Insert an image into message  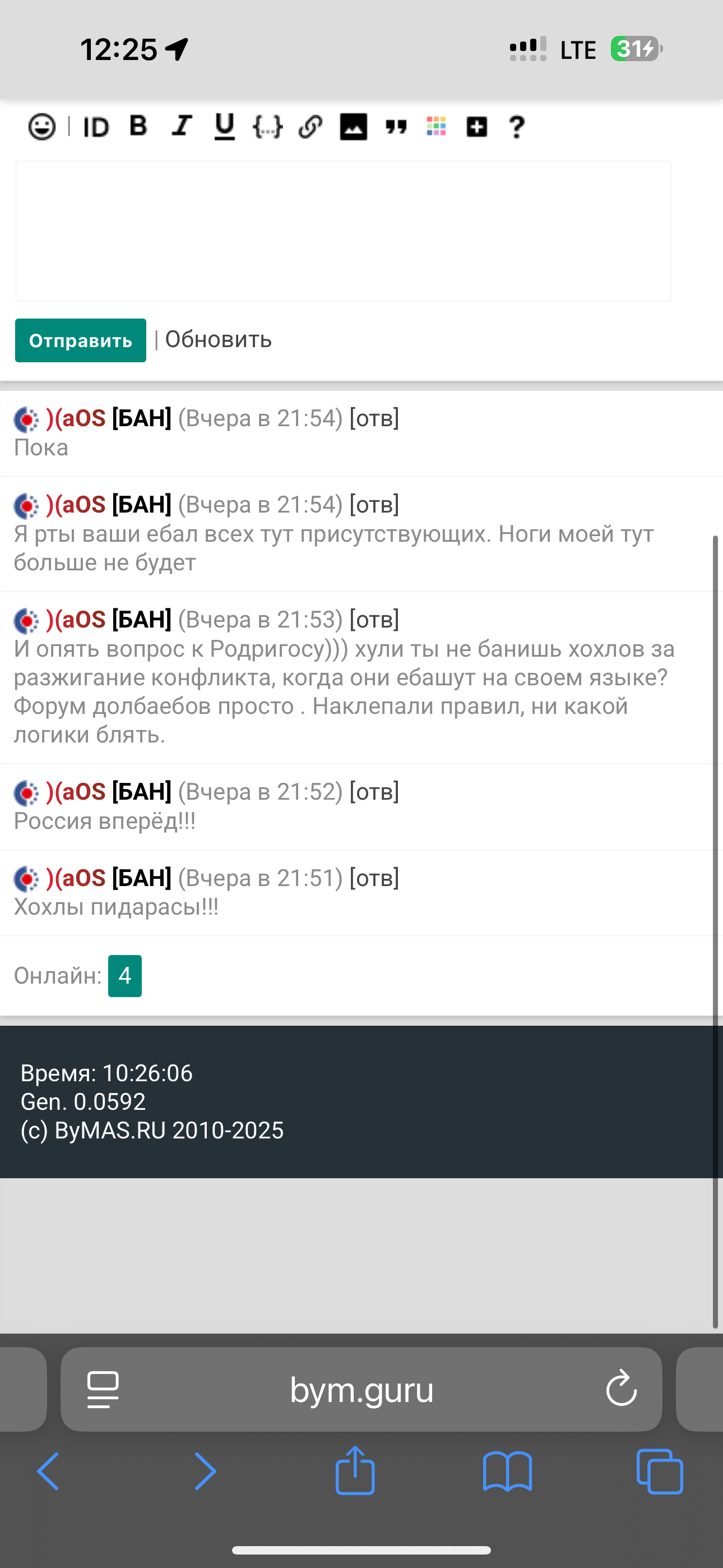[x=353, y=127]
